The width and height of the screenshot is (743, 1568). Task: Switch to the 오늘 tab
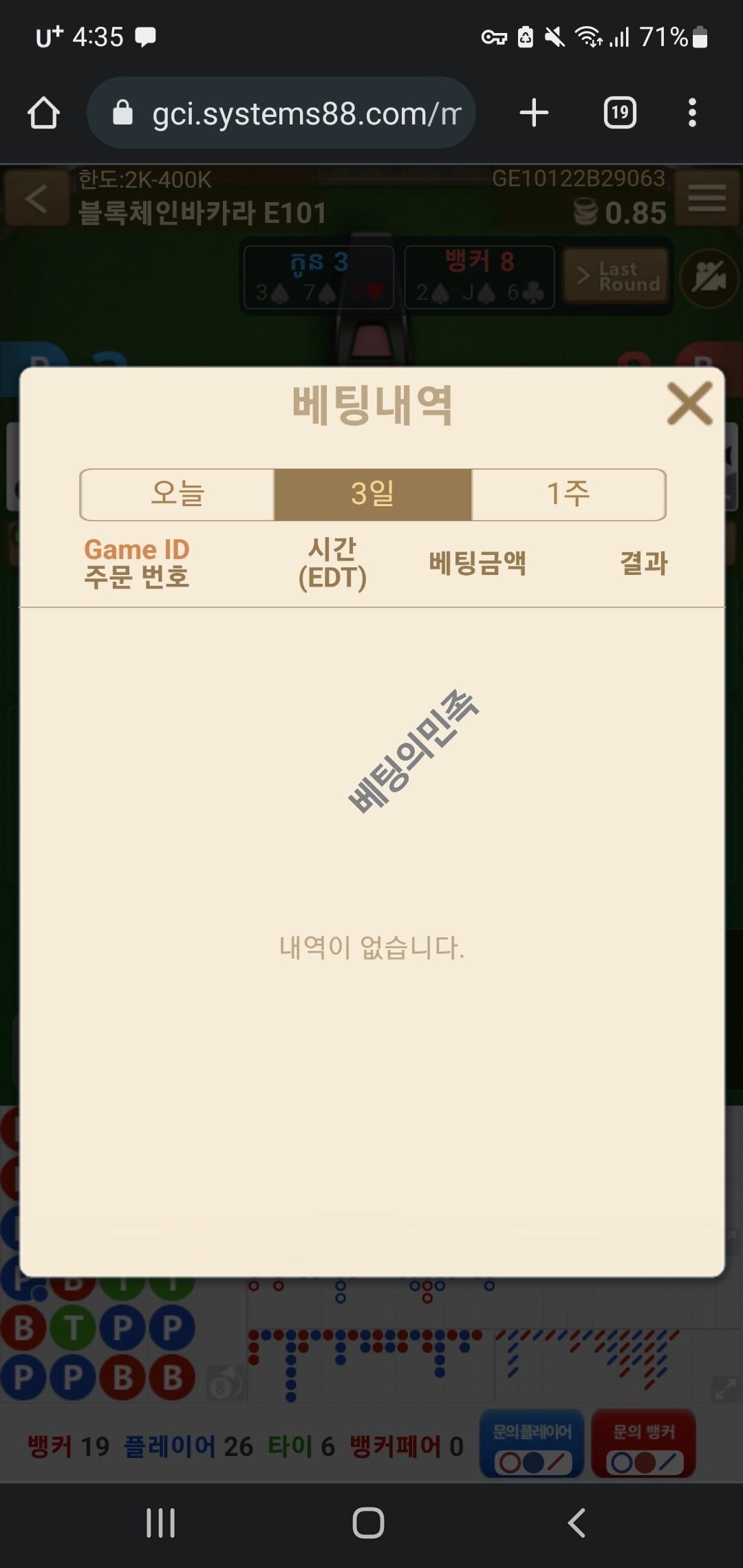click(x=177, y=494)
